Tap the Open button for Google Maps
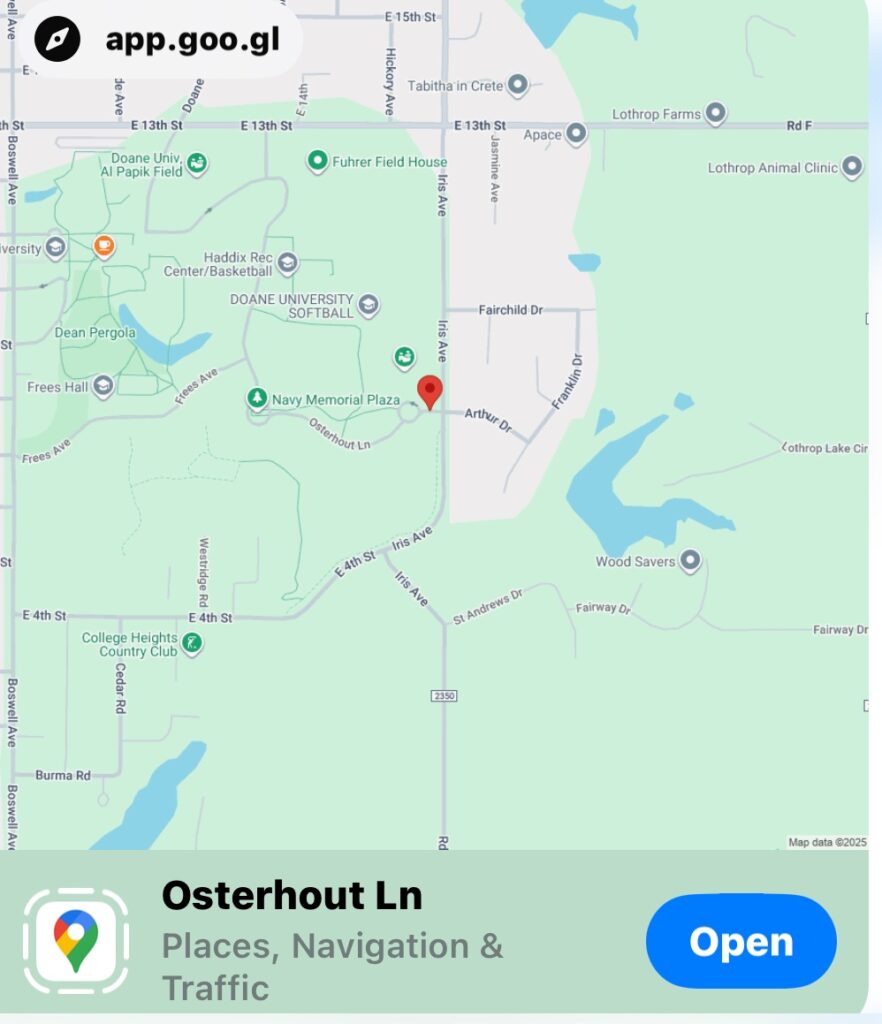The image size is (882, 1024). point(740,941)
